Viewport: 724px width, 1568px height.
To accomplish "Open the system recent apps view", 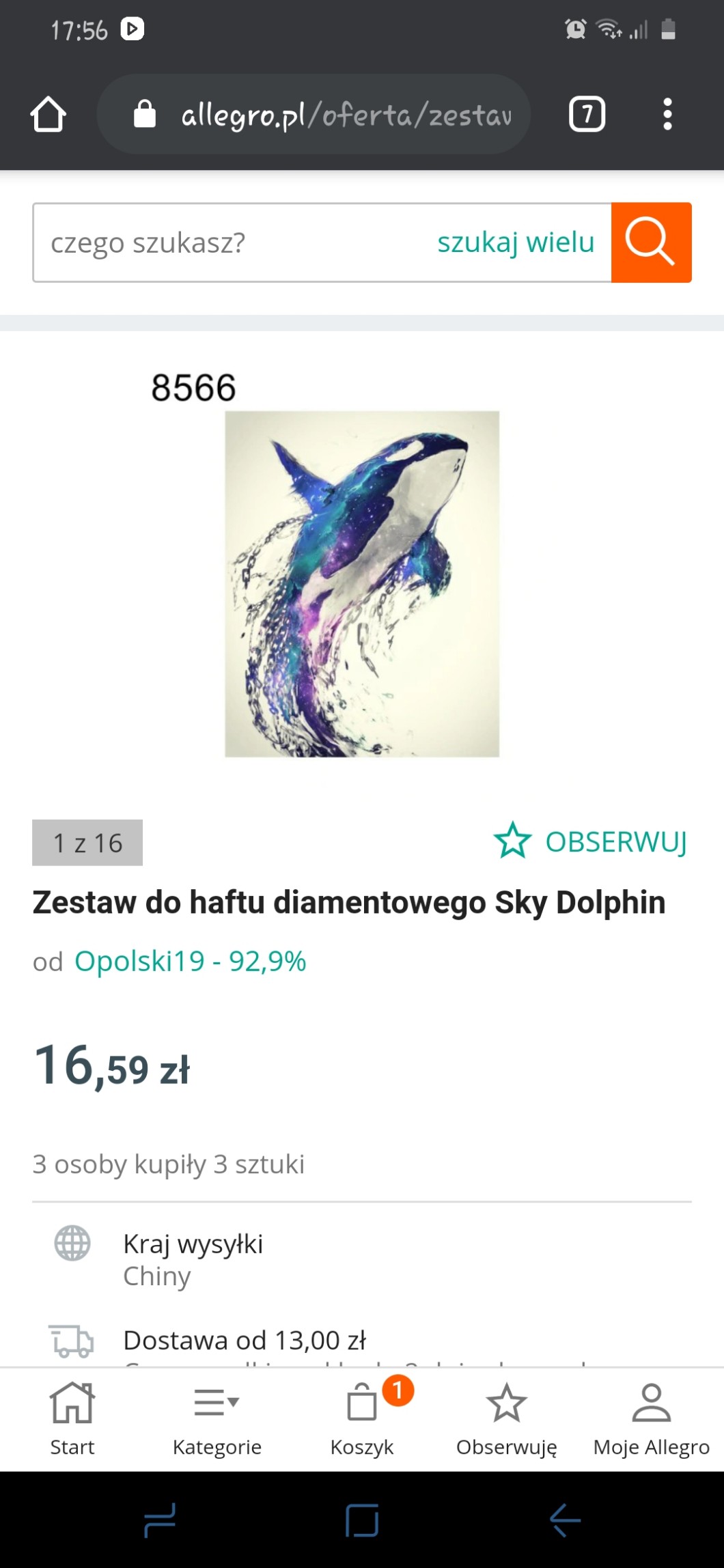I will (x=160, y=1520).
